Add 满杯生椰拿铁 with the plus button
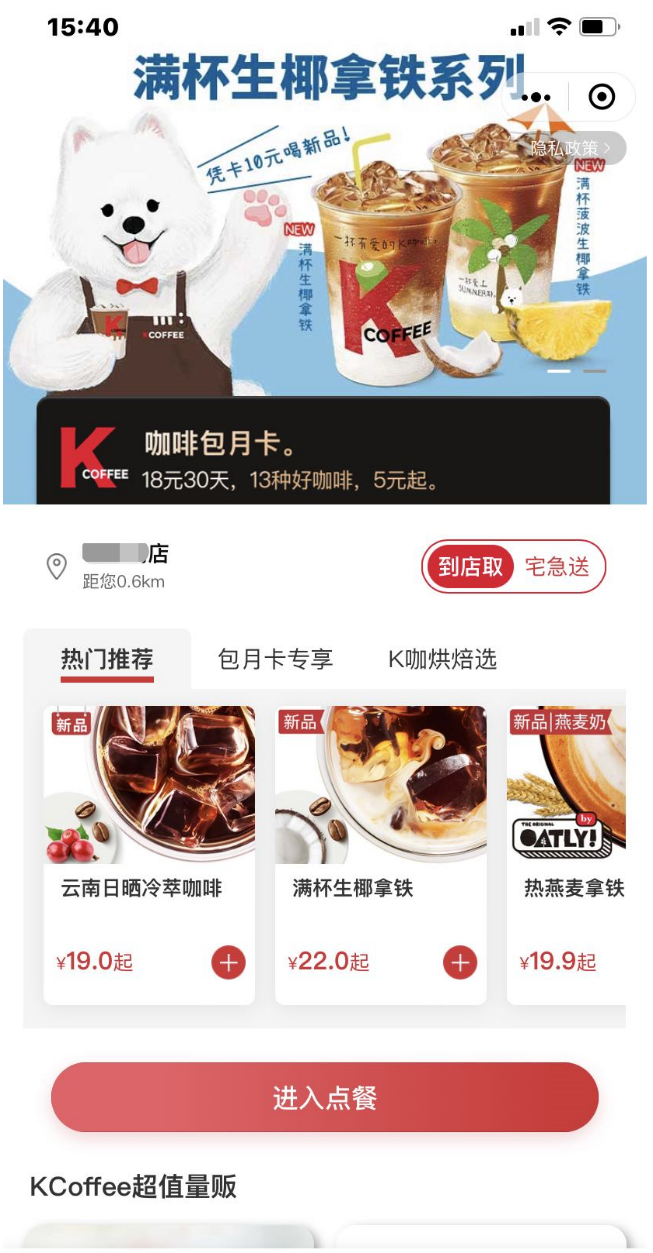Viewport: 653px width, 1253px height. [460, 963]
